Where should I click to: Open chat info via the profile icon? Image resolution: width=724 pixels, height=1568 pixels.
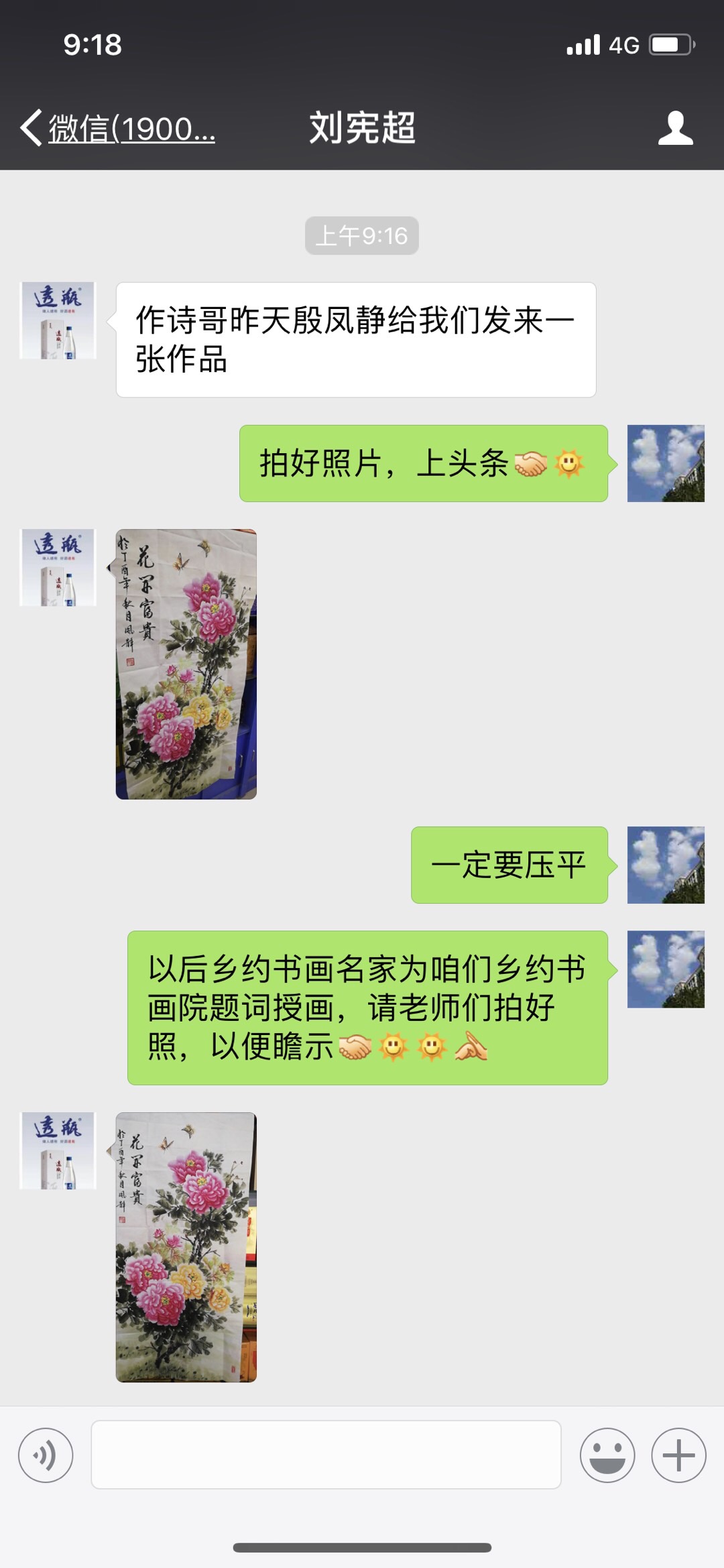click(x=675, y=128)
